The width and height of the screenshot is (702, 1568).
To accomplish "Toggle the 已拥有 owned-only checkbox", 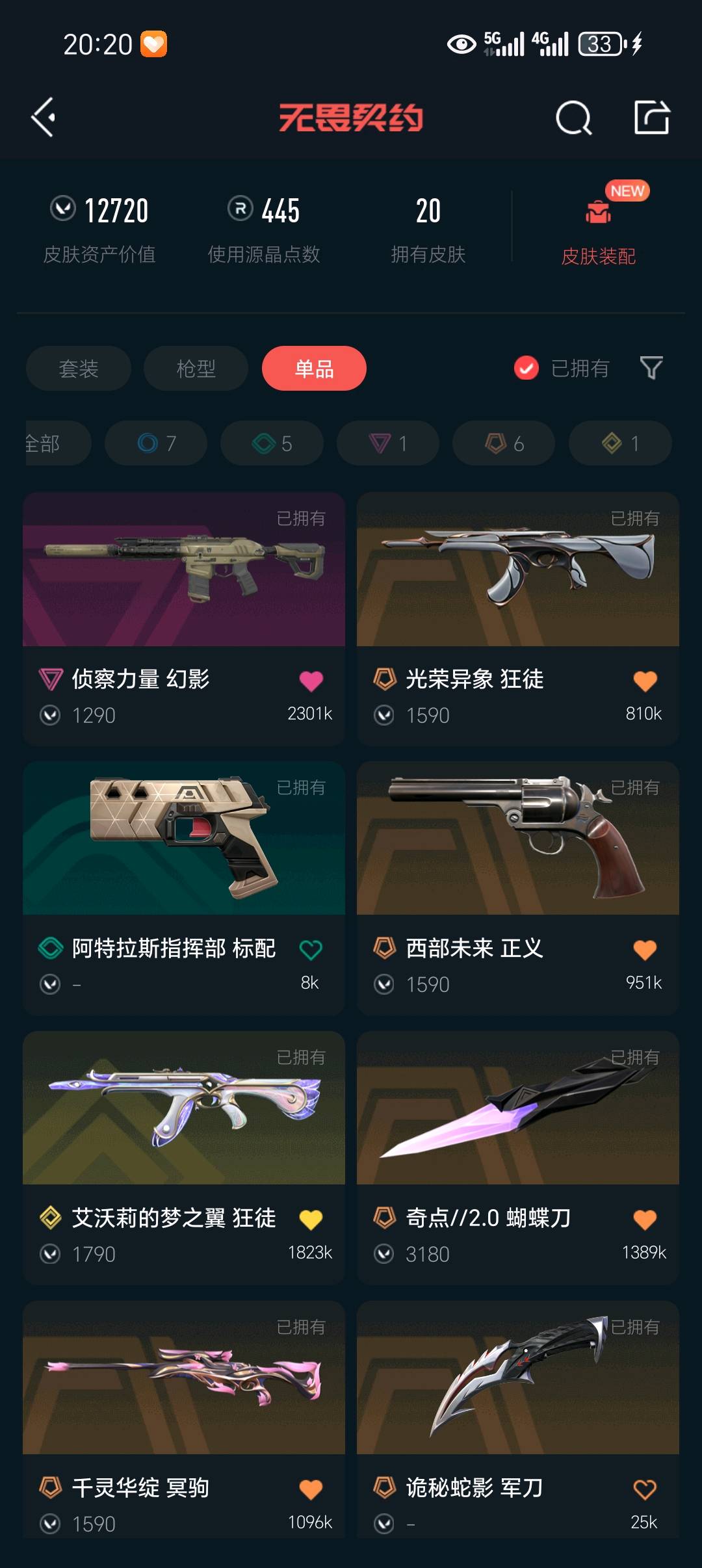I will coord(526,368).
